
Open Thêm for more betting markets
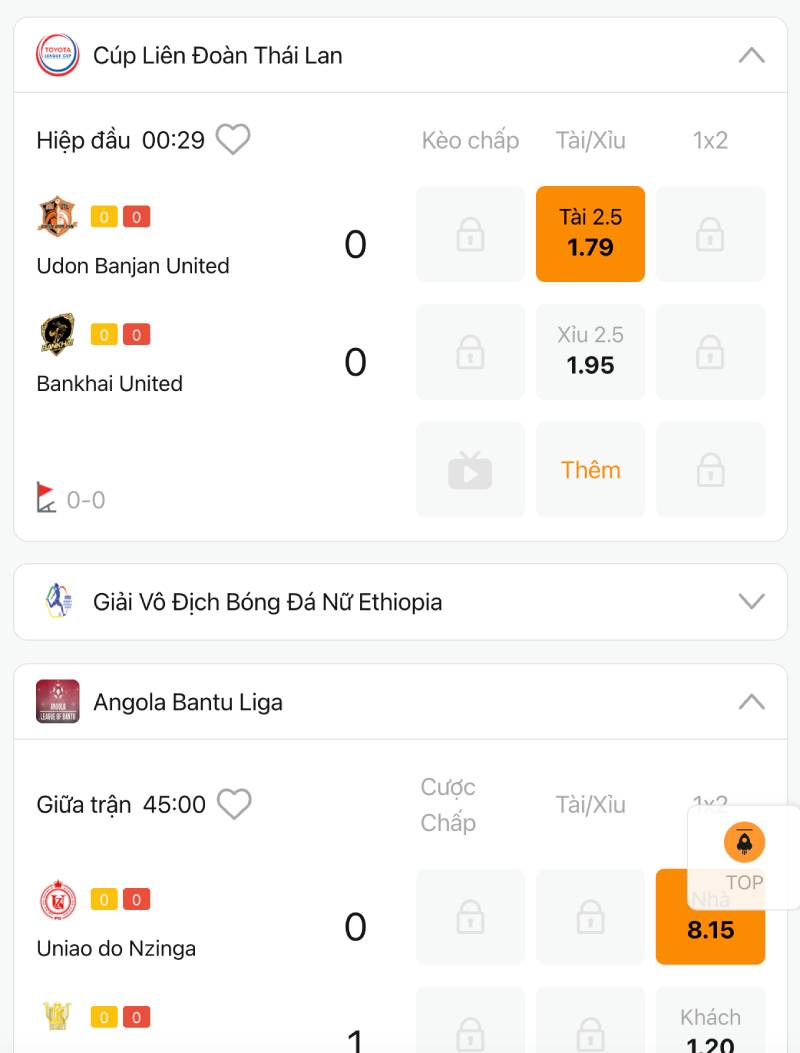point(590,469)
